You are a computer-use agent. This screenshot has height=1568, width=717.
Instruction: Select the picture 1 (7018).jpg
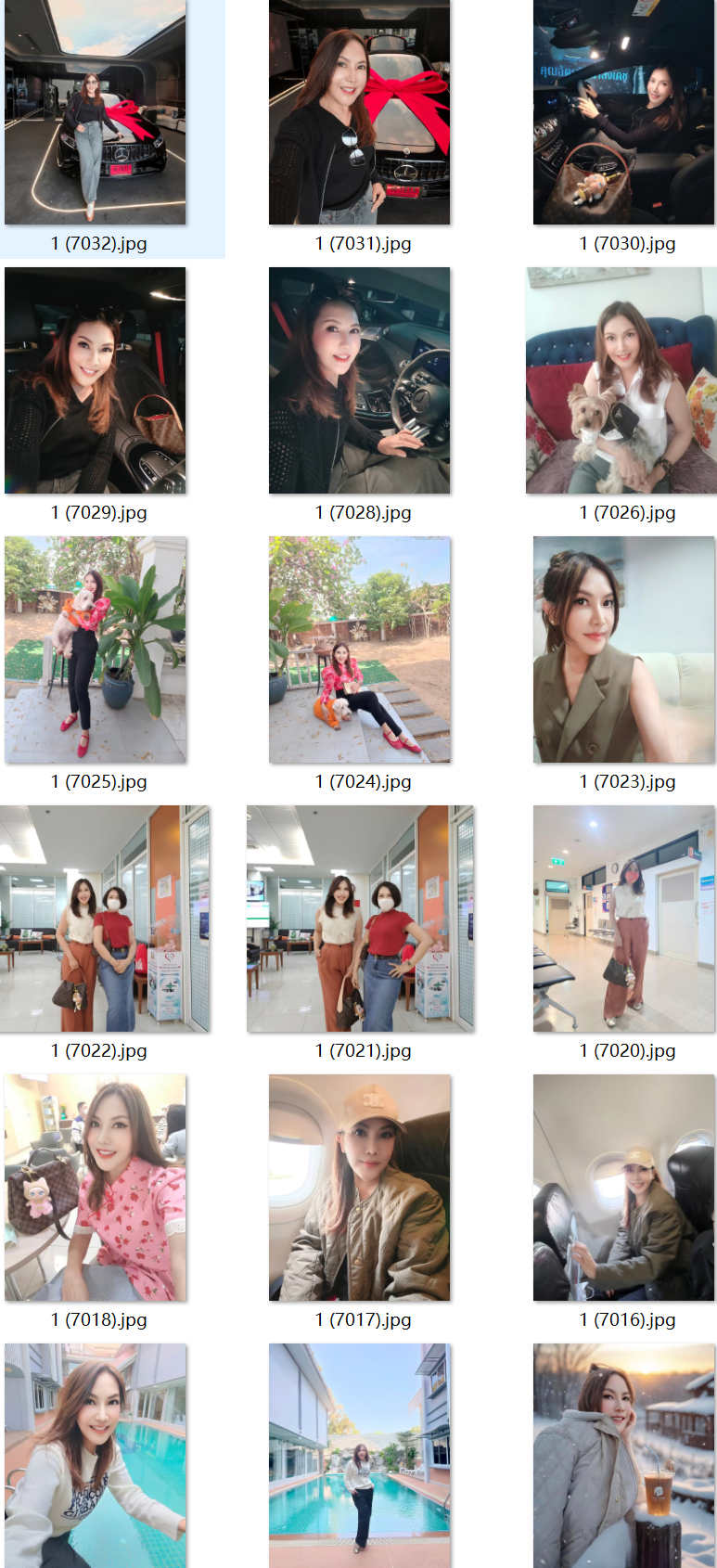tap(96, 1188)
